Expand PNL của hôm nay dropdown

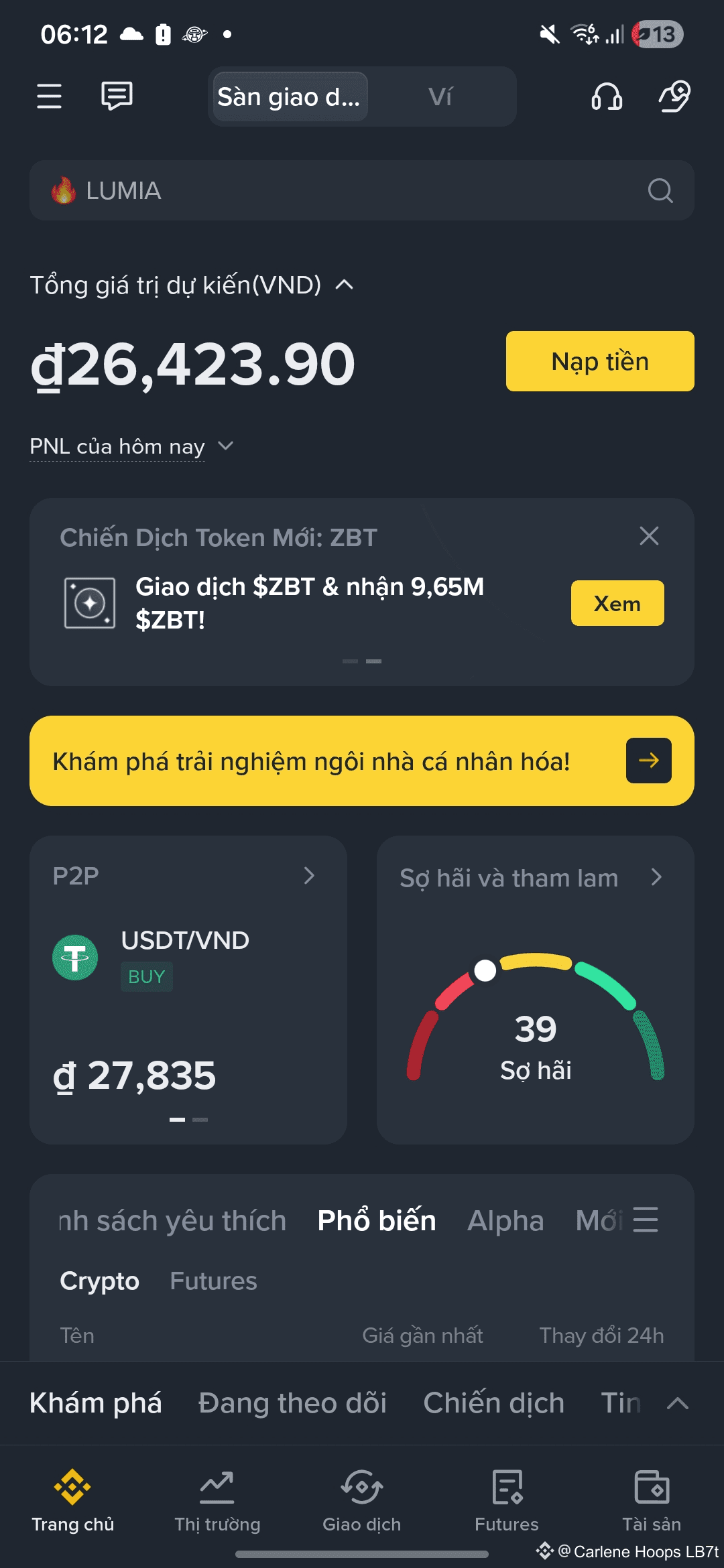131,446
